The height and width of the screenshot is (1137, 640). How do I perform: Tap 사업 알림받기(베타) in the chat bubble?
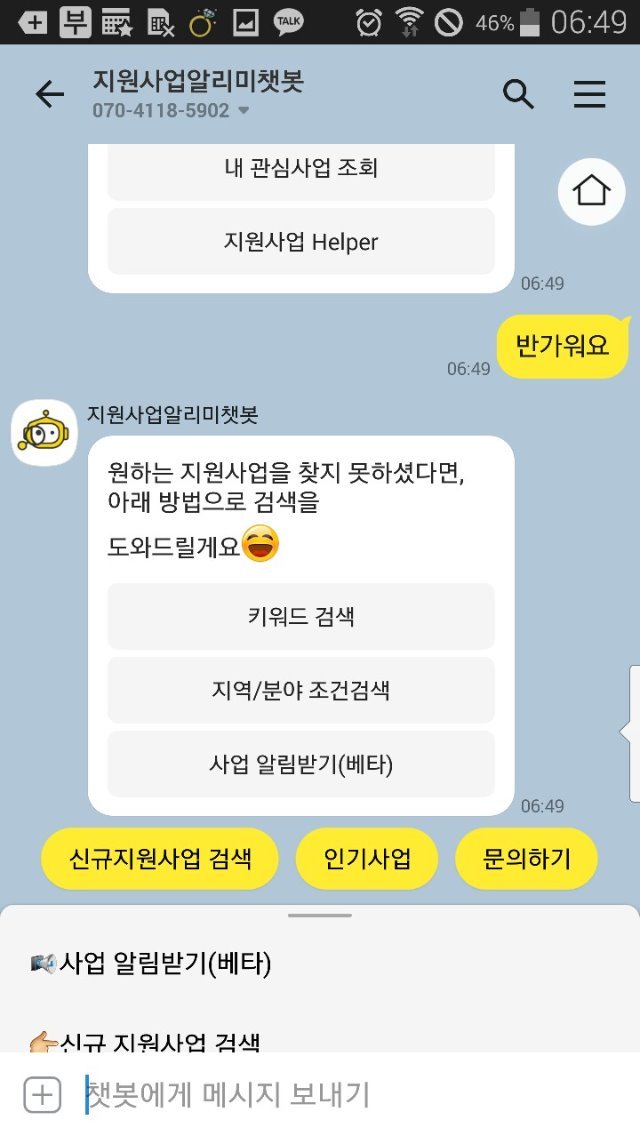[301, 764]
